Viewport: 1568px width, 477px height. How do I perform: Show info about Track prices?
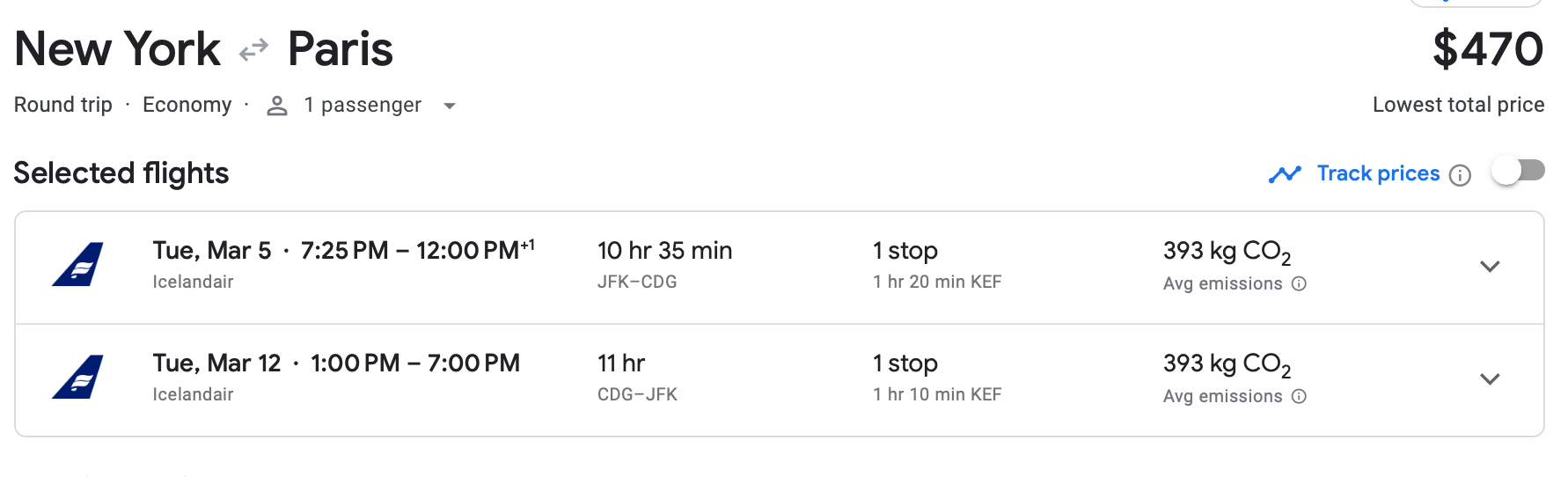pos(1460,175)
